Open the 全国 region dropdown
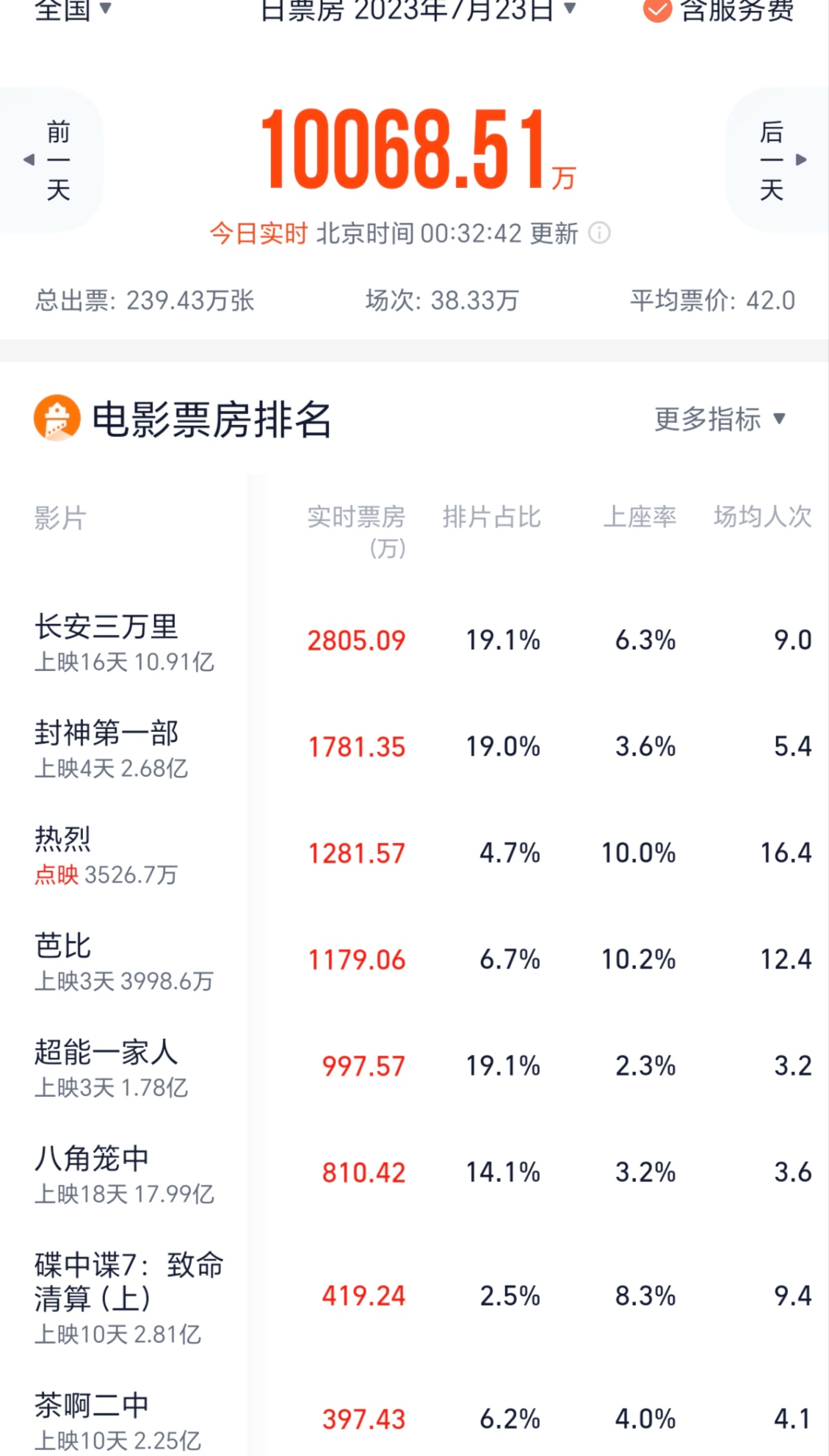Screen dimensions: 829x1456 tap(73, 9)
